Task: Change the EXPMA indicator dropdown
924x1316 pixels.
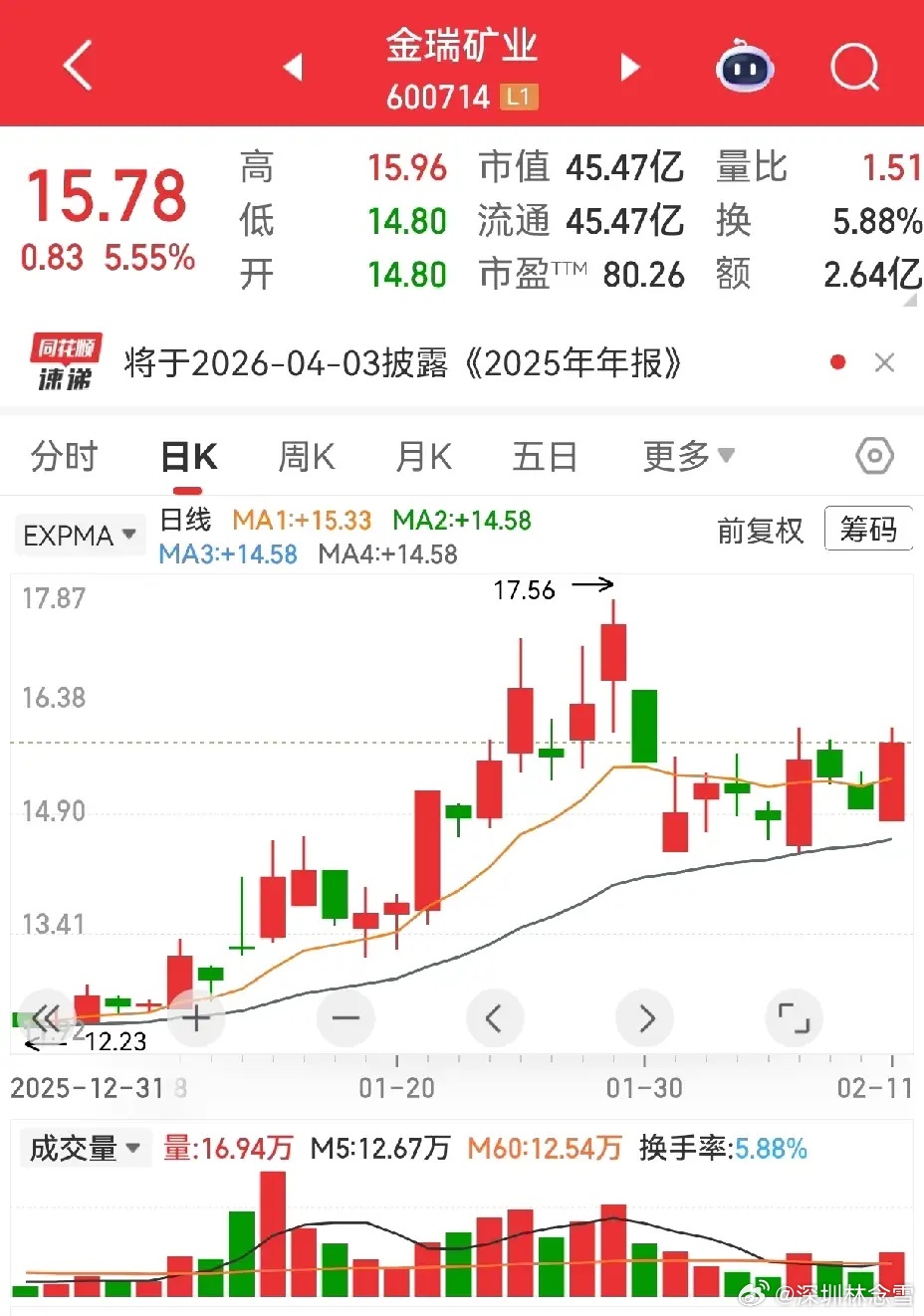Action: point(79,536)
